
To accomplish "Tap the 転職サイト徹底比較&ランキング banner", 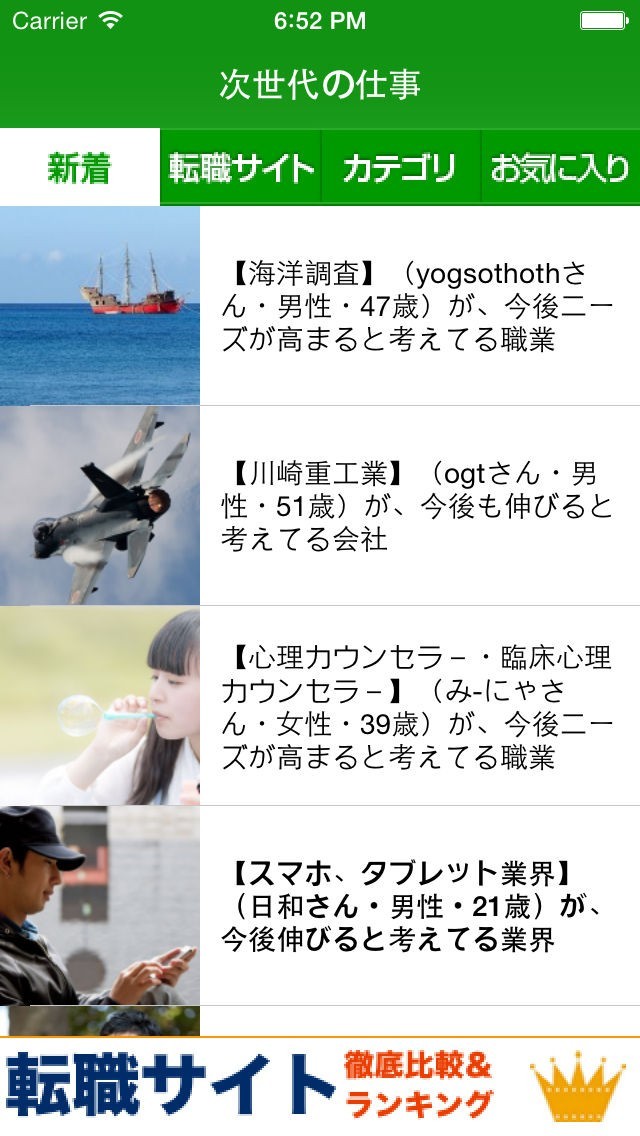I will point(320,1086).
